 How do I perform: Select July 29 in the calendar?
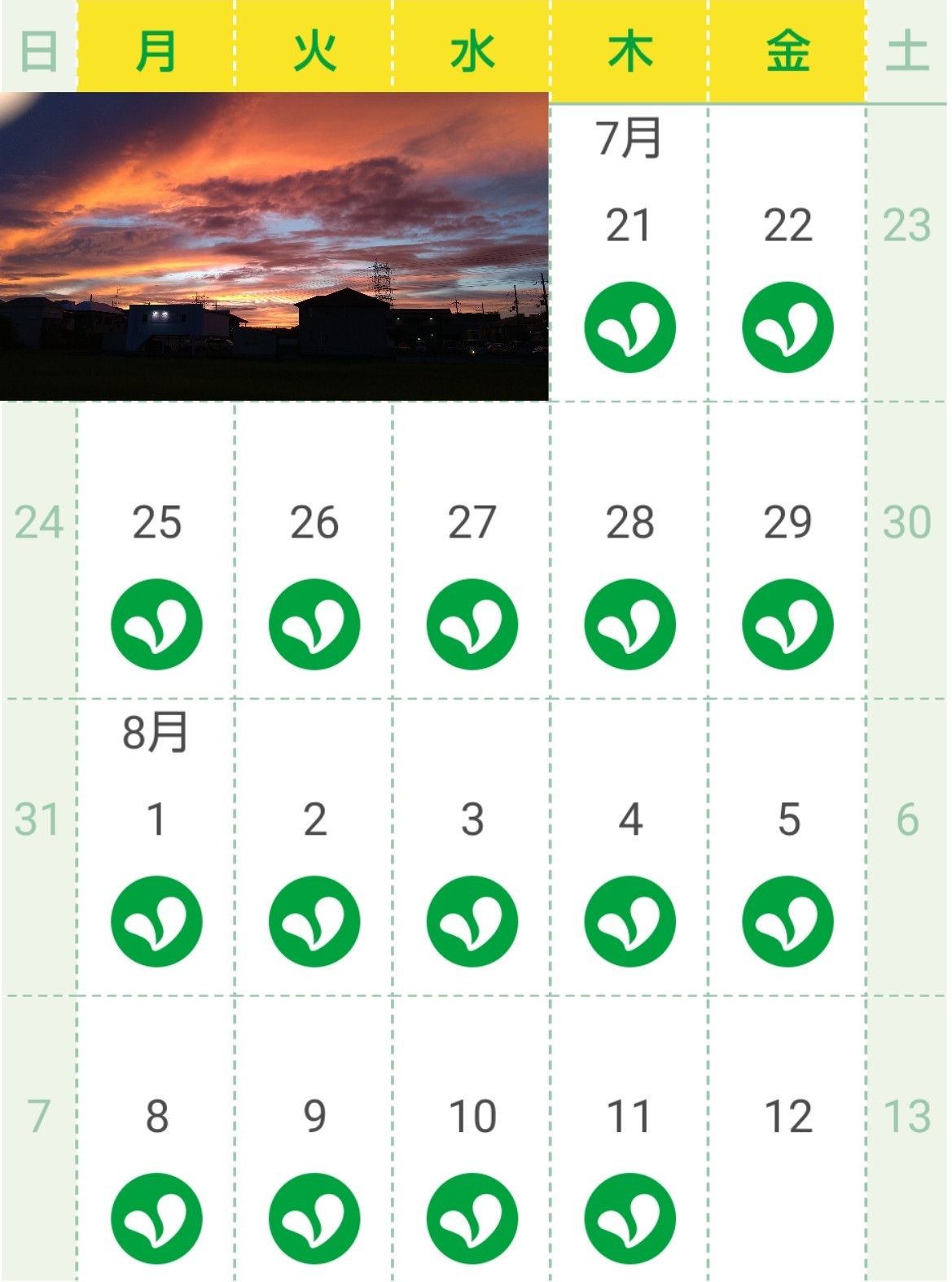[x=787, y=550]
